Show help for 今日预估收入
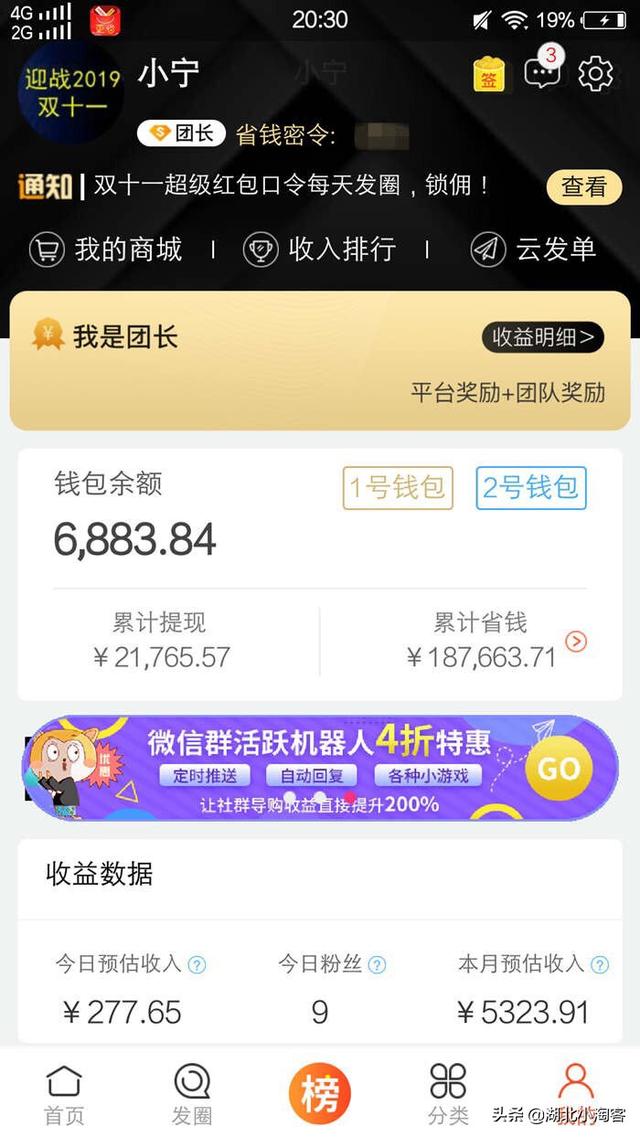The image size is (640, 1137). [197, 964]
